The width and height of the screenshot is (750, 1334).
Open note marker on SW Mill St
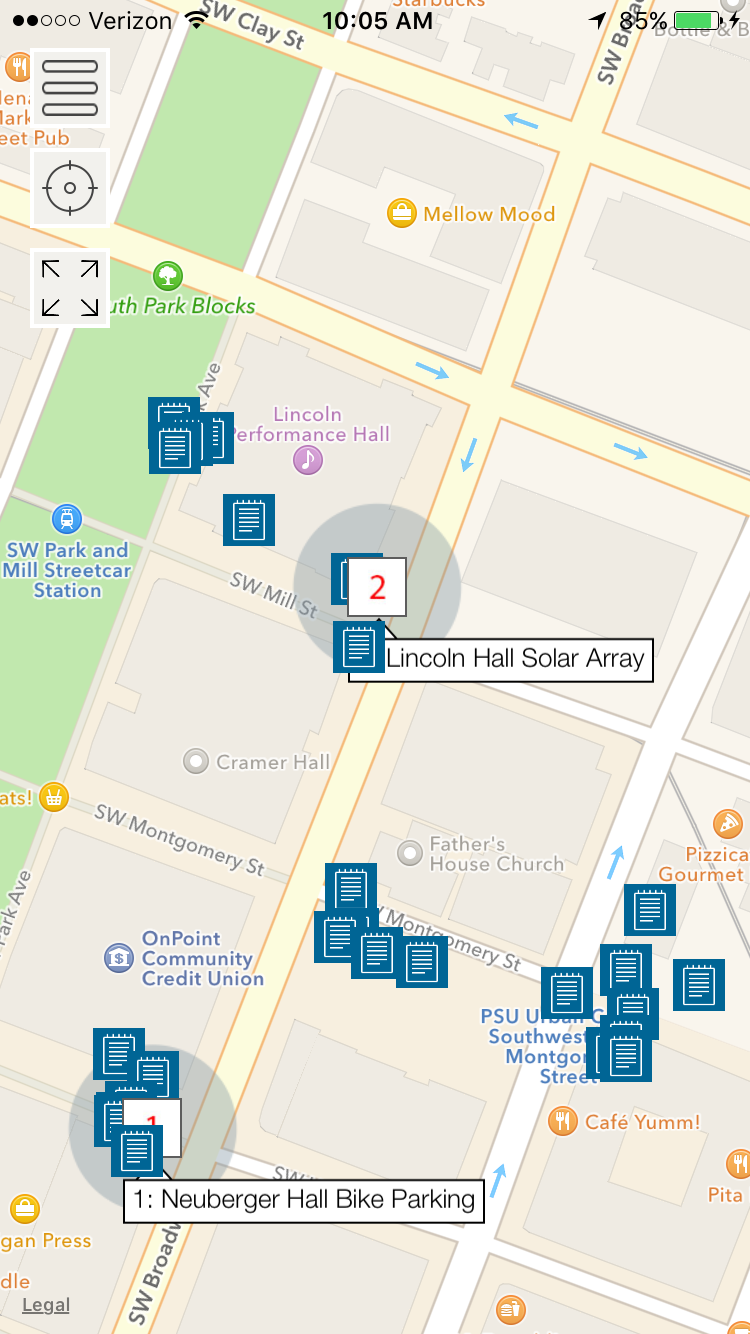coord(249,520)
